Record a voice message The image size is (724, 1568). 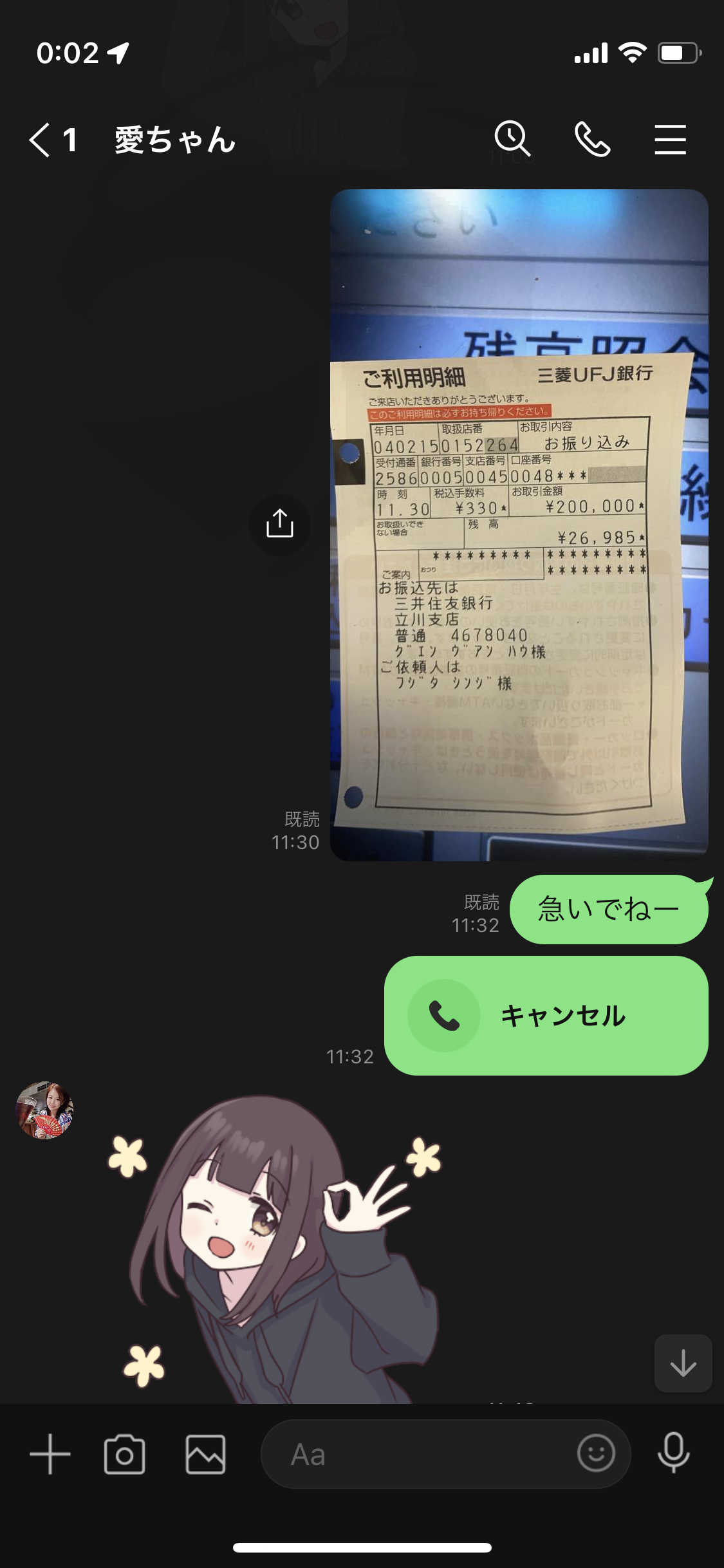[x=673, y=1453]
